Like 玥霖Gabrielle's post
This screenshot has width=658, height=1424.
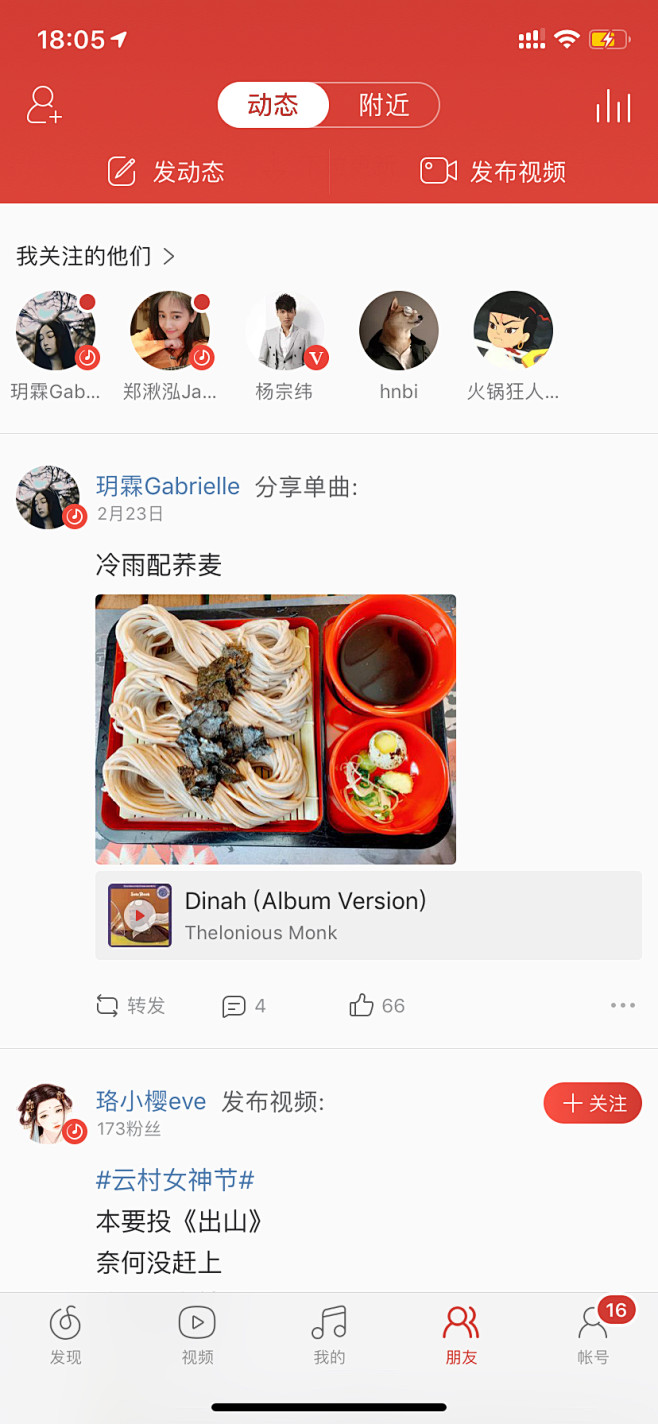377,1006
